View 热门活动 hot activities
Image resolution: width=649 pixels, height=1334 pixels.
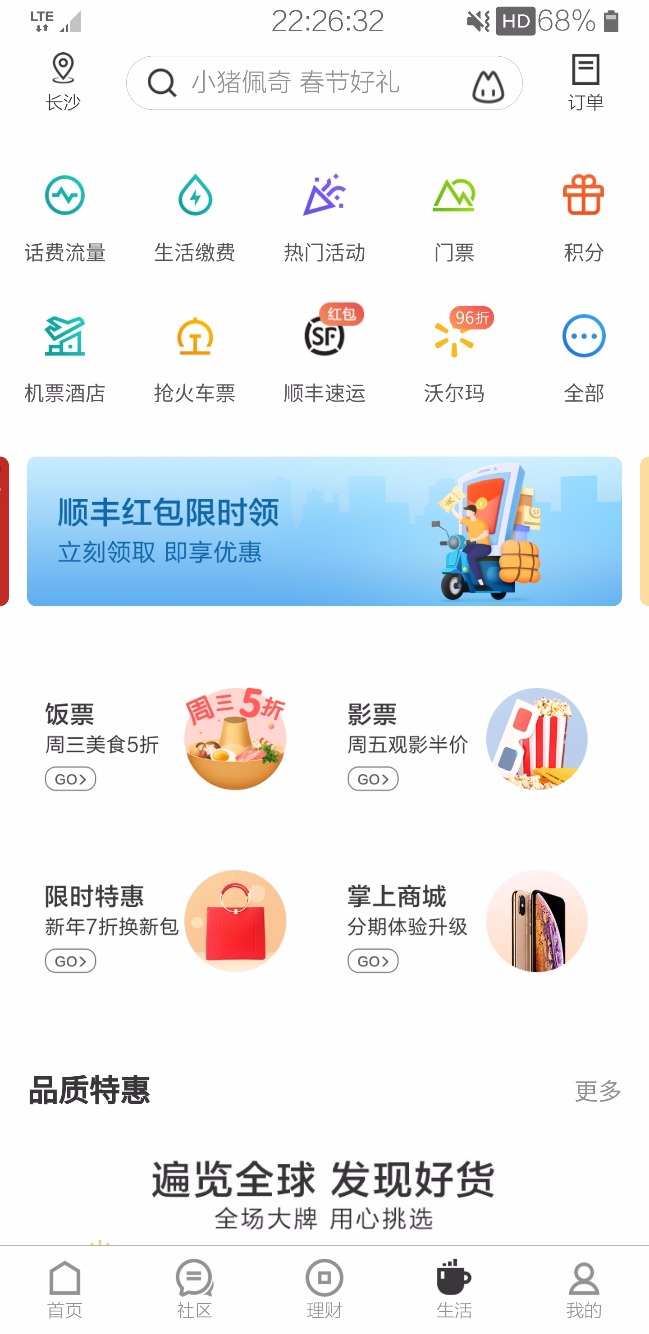click(324, 217)
